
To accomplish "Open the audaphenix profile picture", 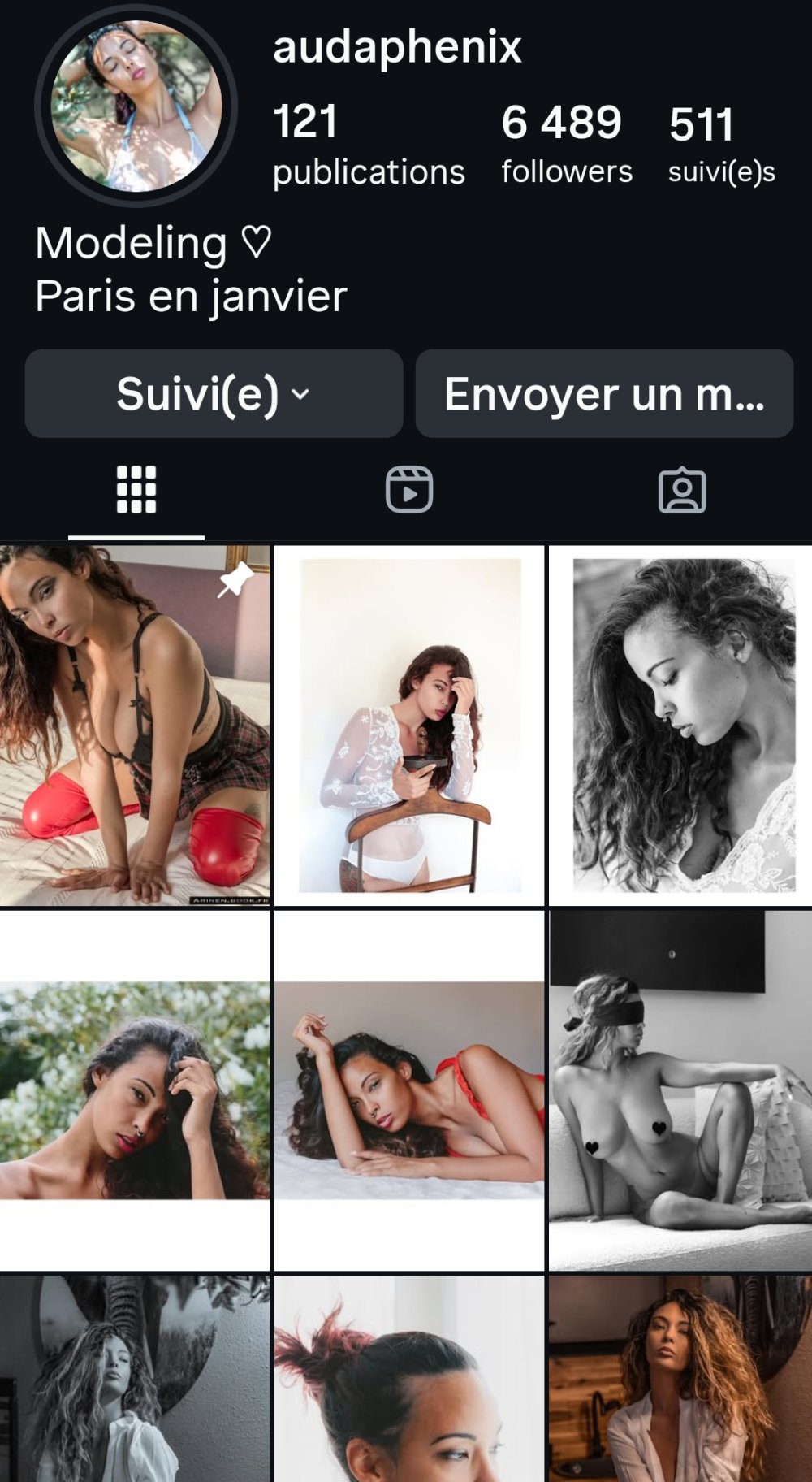I will [136, 106].
